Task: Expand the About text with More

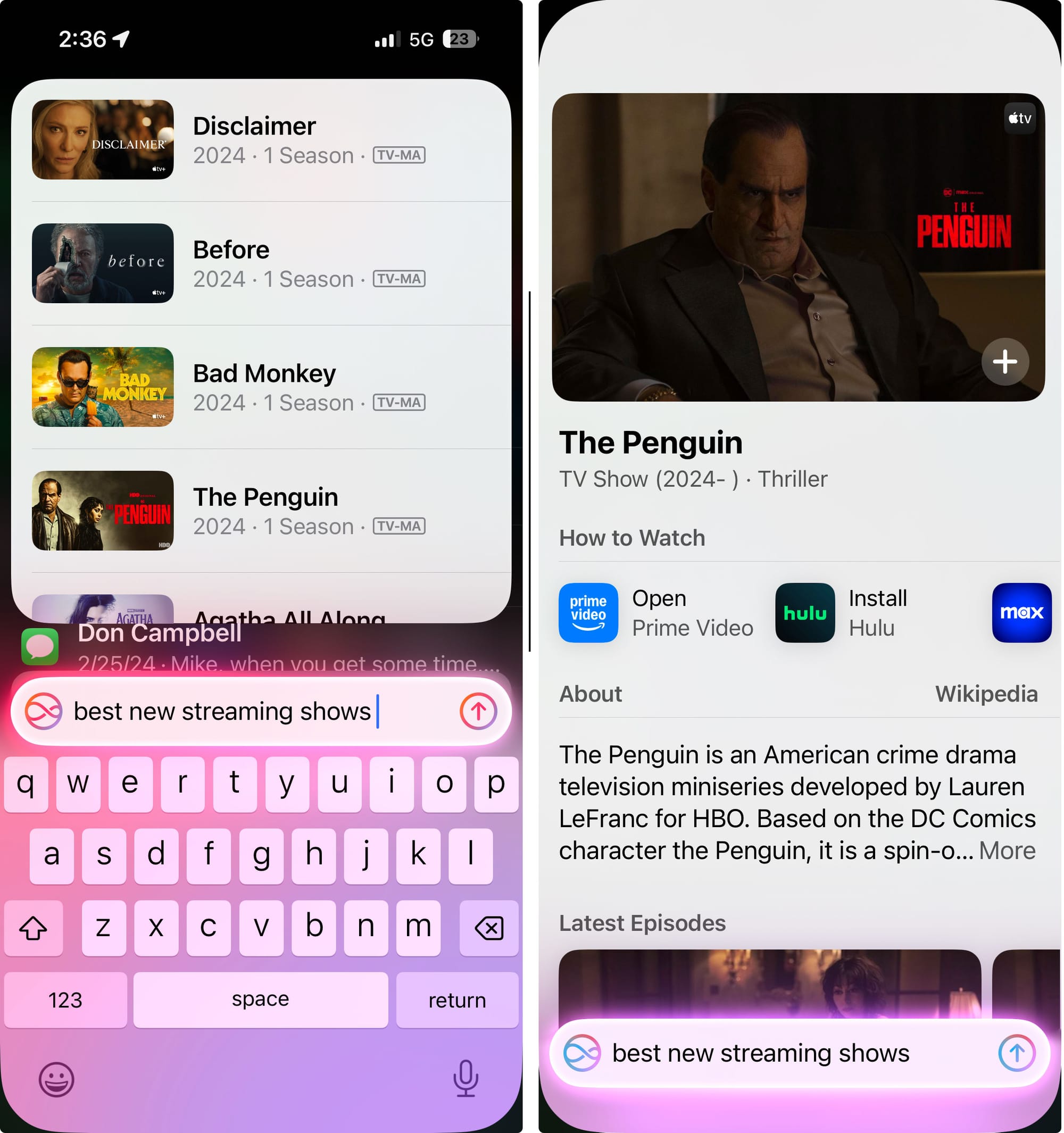Action: [x=1007, y=851]
